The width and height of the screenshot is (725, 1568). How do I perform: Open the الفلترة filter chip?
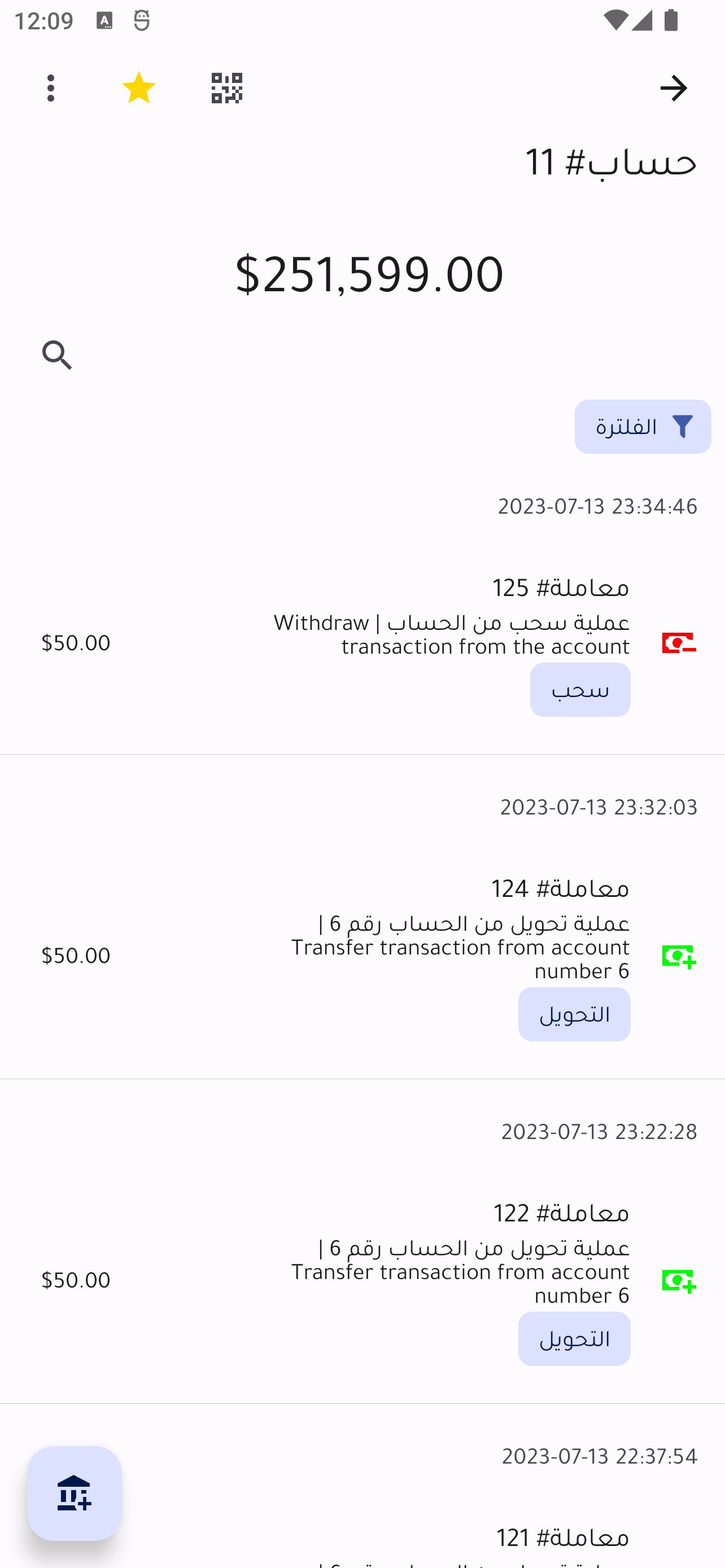click(642, 427)
